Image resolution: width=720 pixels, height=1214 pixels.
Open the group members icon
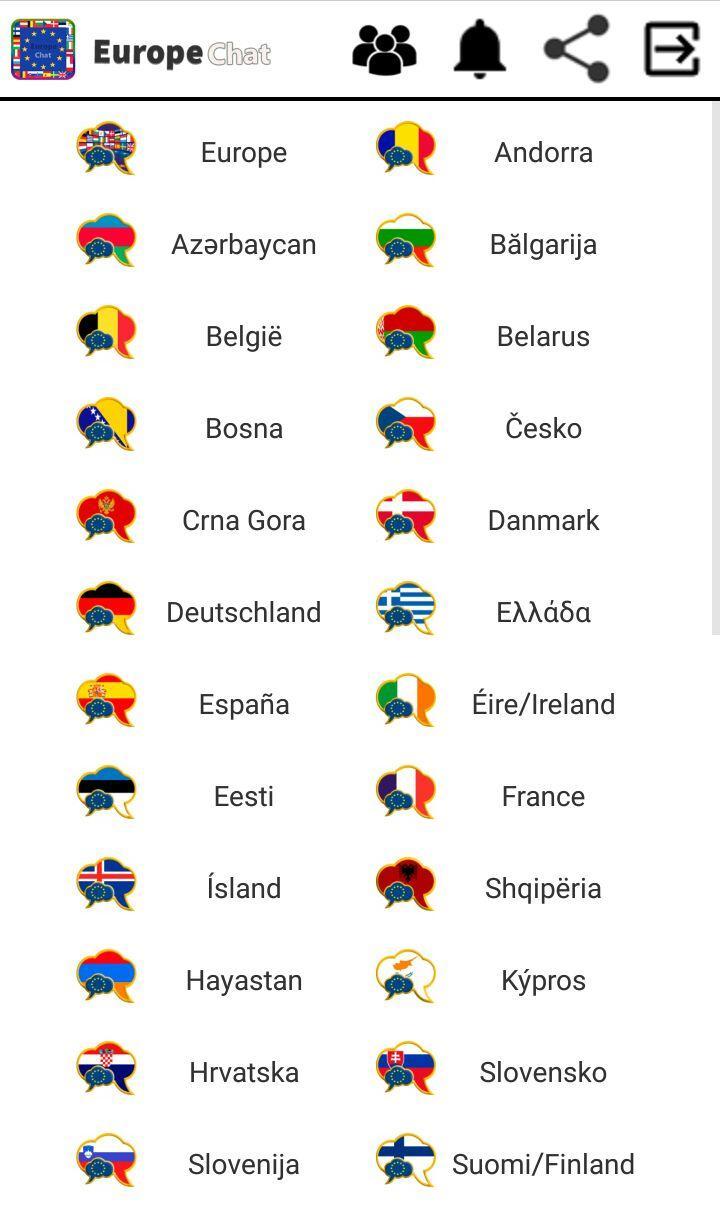point(384,47)
